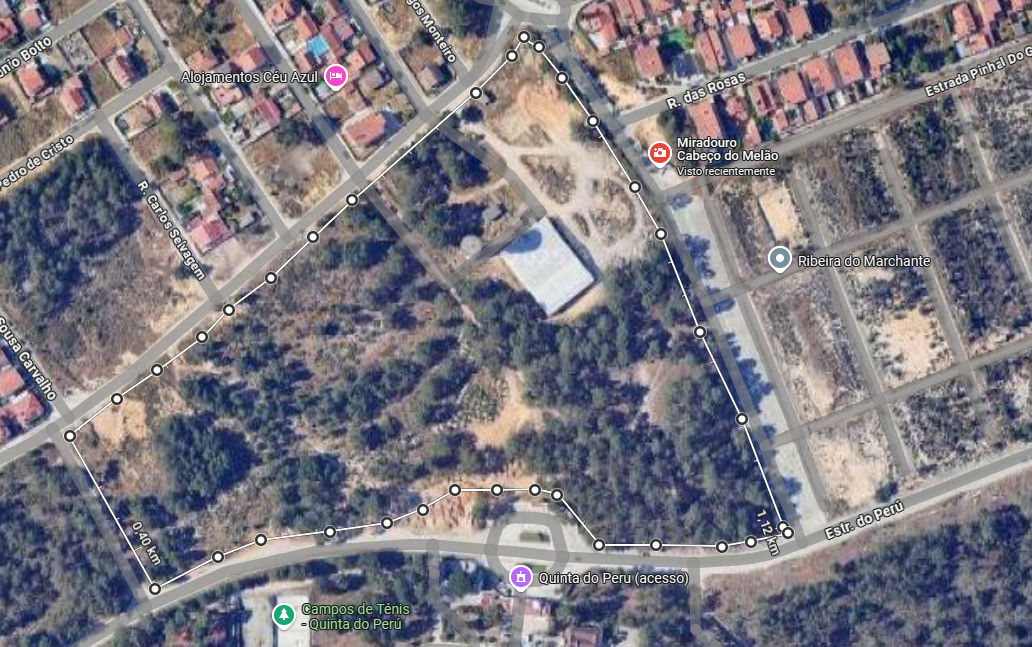Viewport: 1032px width, 647px height.
Task: Tap the Ribeira do Marchante location pin
Action: pyautogui.click(x=780, y=260)
